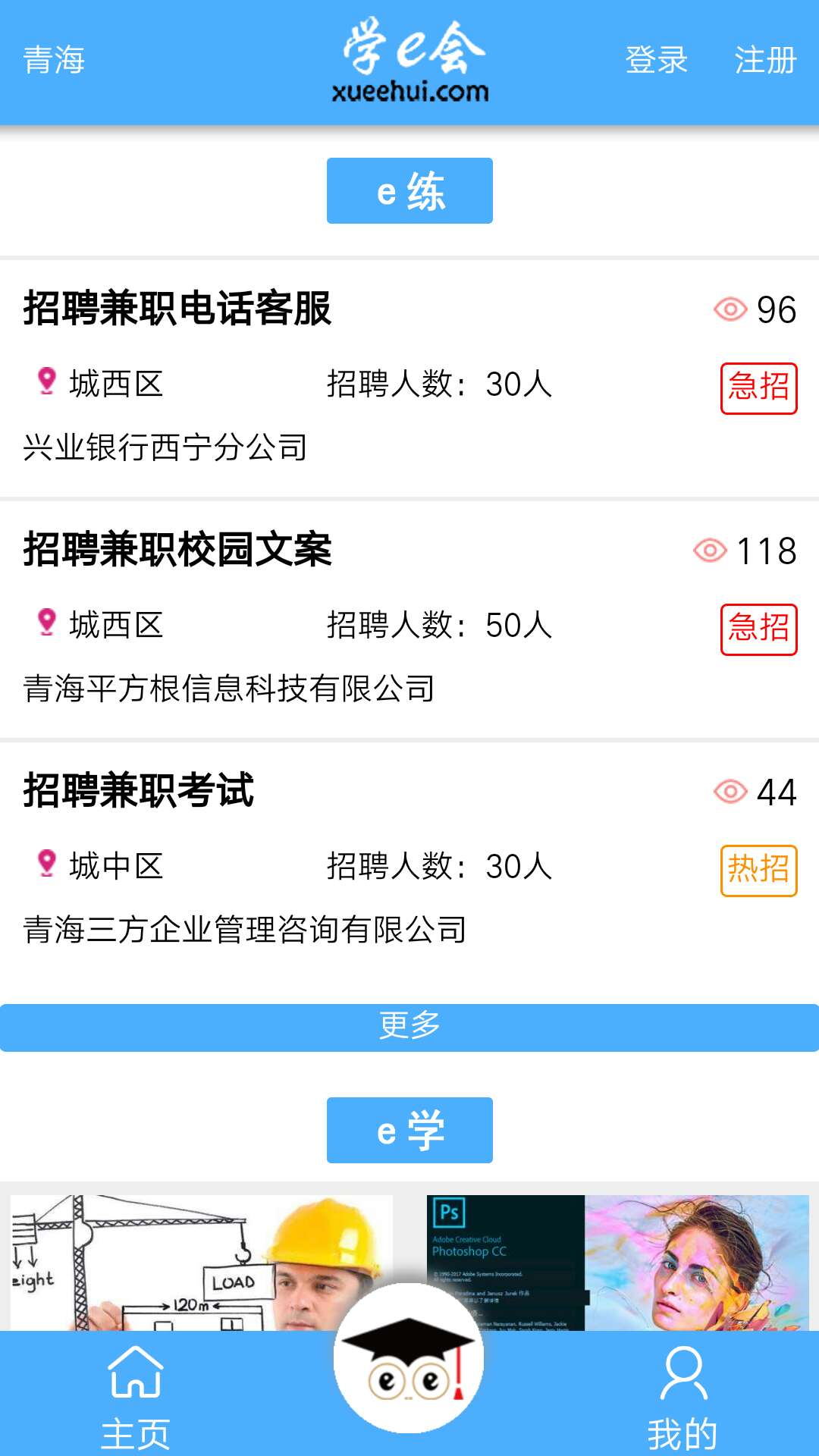Click the 登录 login link
This screenshot has height=1456, width=819.
[657, 59]
